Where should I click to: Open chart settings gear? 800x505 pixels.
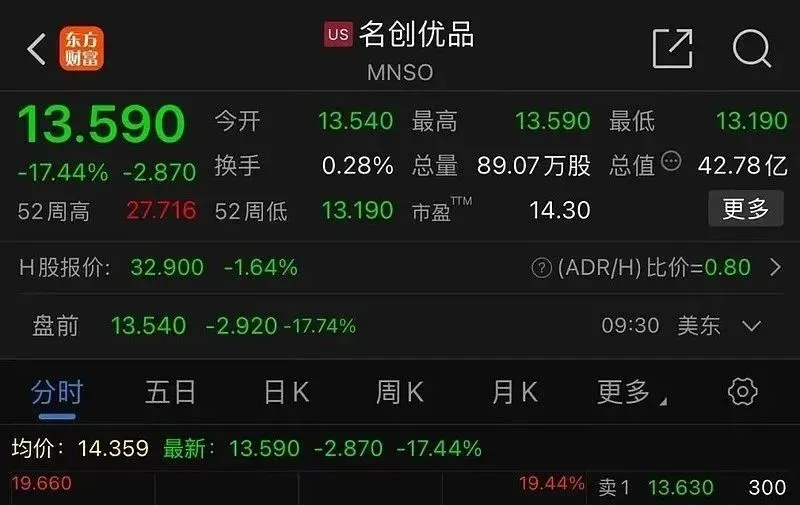(x=742, y=391)
